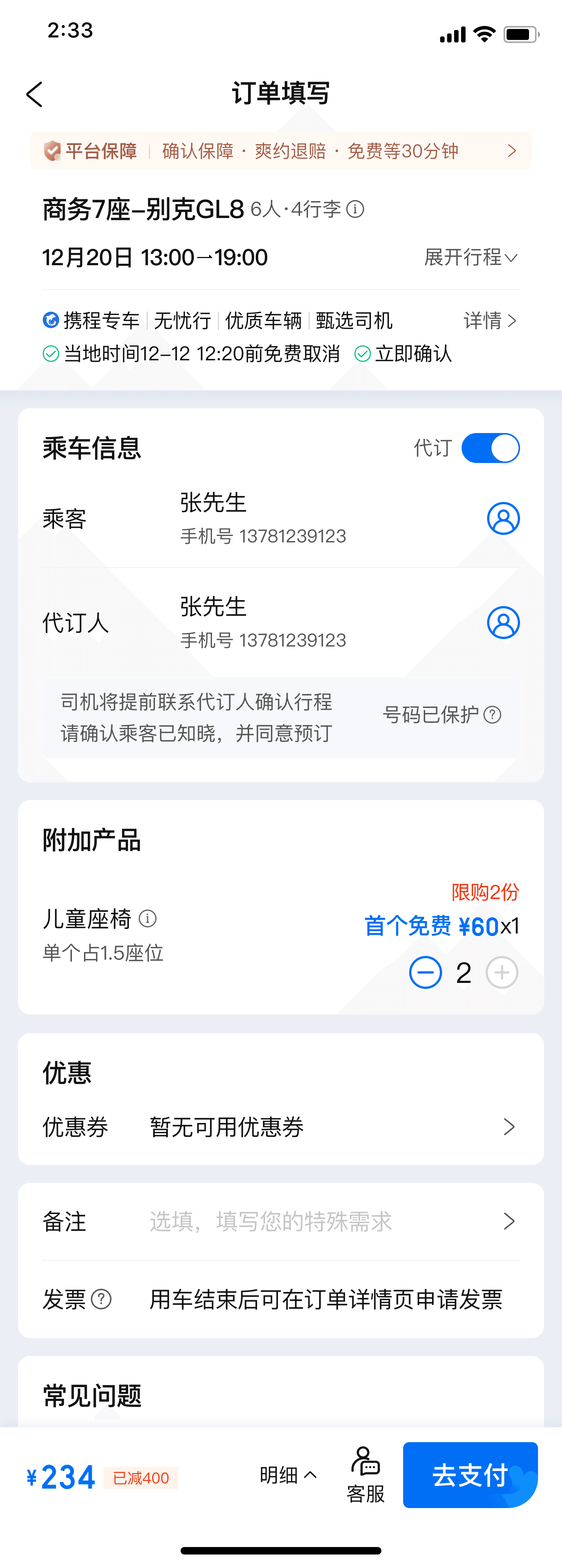Increase child seat quantity

(x=502, y=973)
